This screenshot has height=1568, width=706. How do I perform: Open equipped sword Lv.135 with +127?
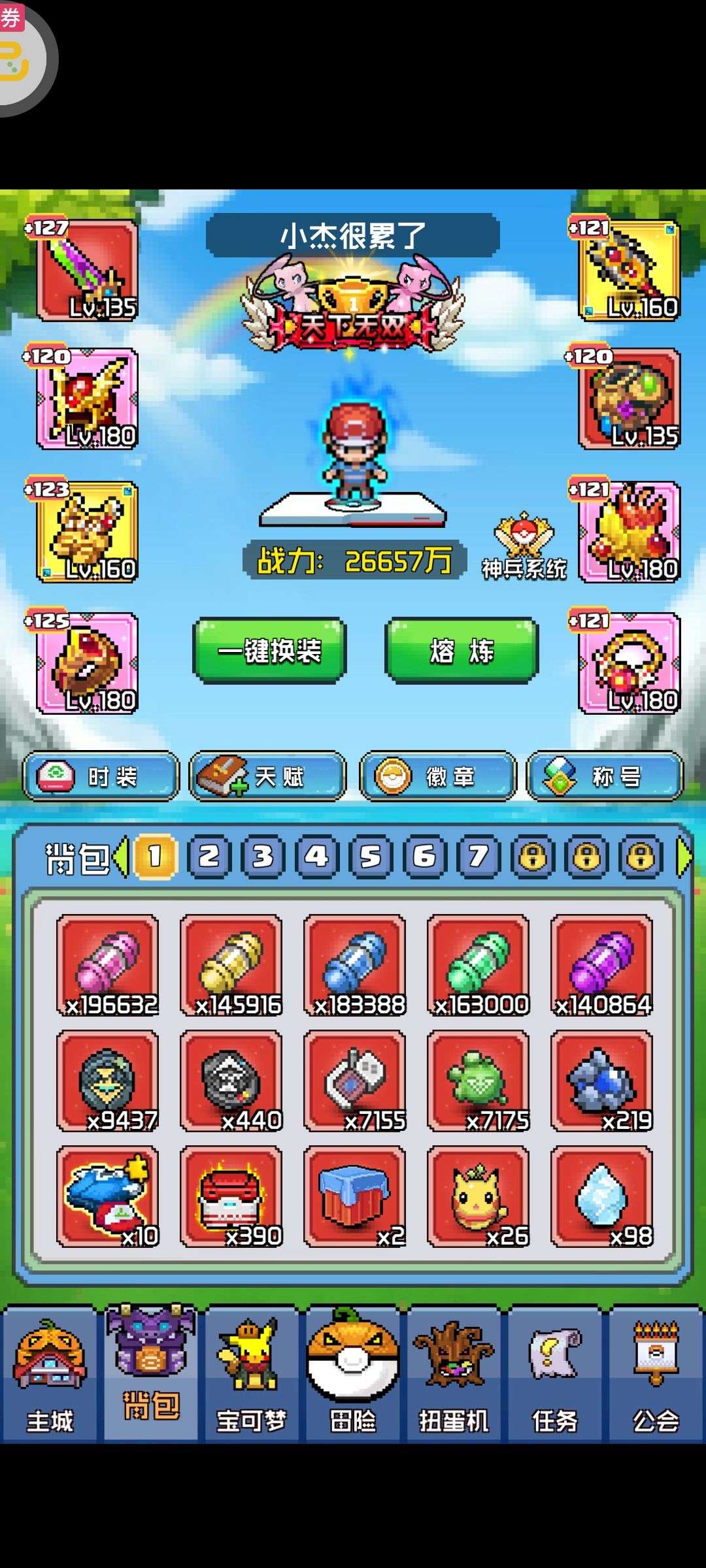(x=87, y=270)
